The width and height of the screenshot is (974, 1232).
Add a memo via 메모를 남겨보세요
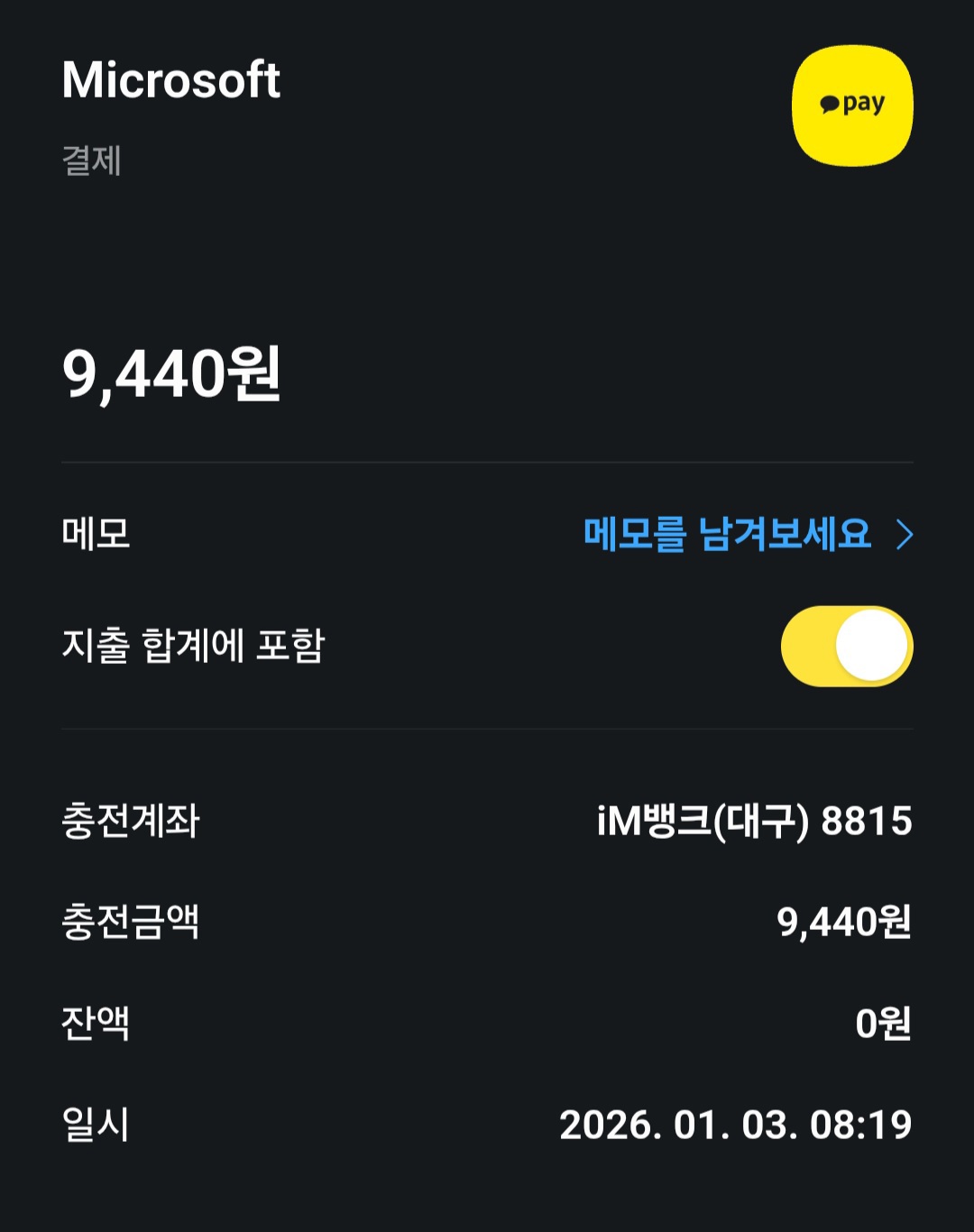click(747, 534)
